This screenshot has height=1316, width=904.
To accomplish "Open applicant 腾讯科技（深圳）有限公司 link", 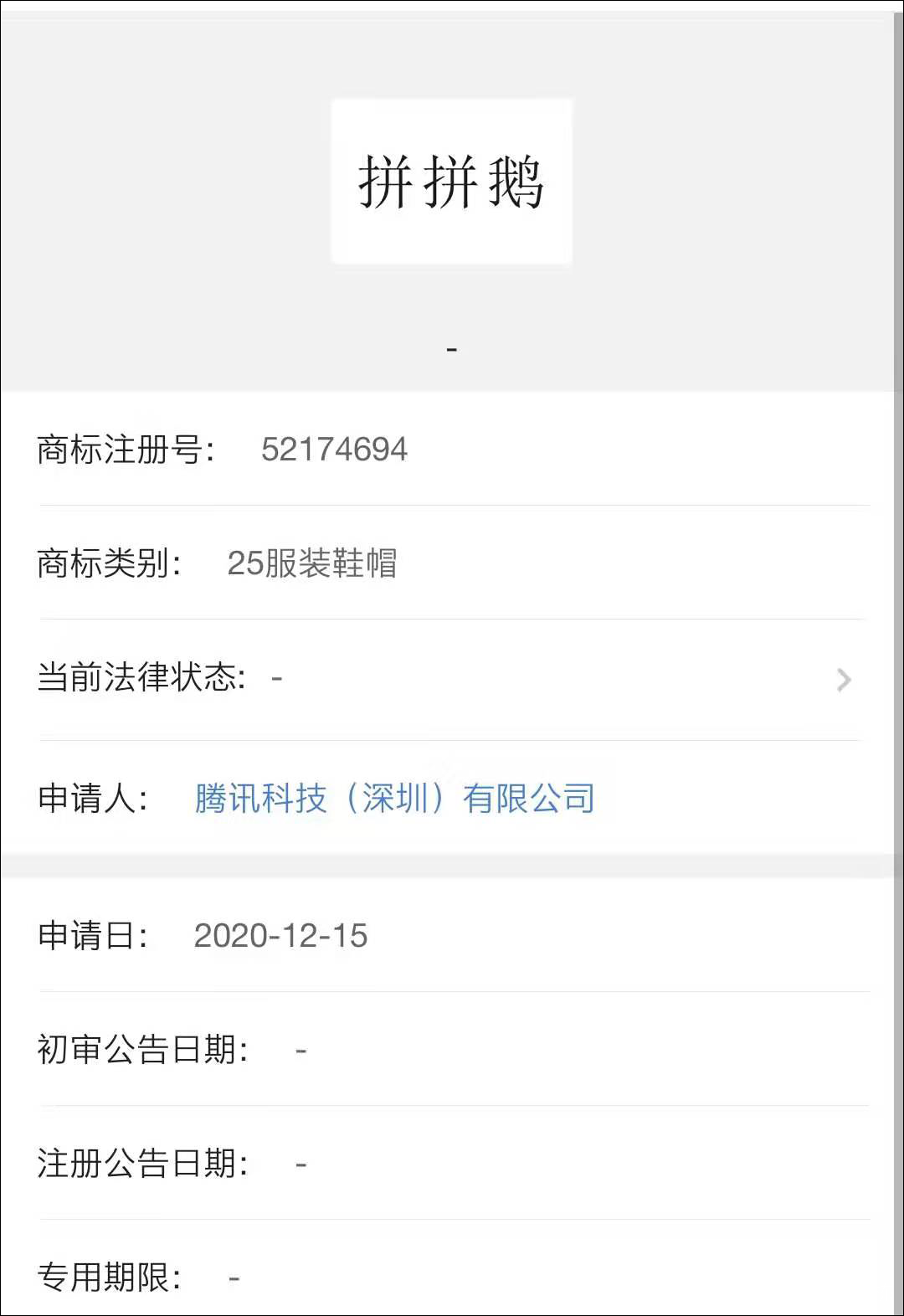I will coord(394,799).
